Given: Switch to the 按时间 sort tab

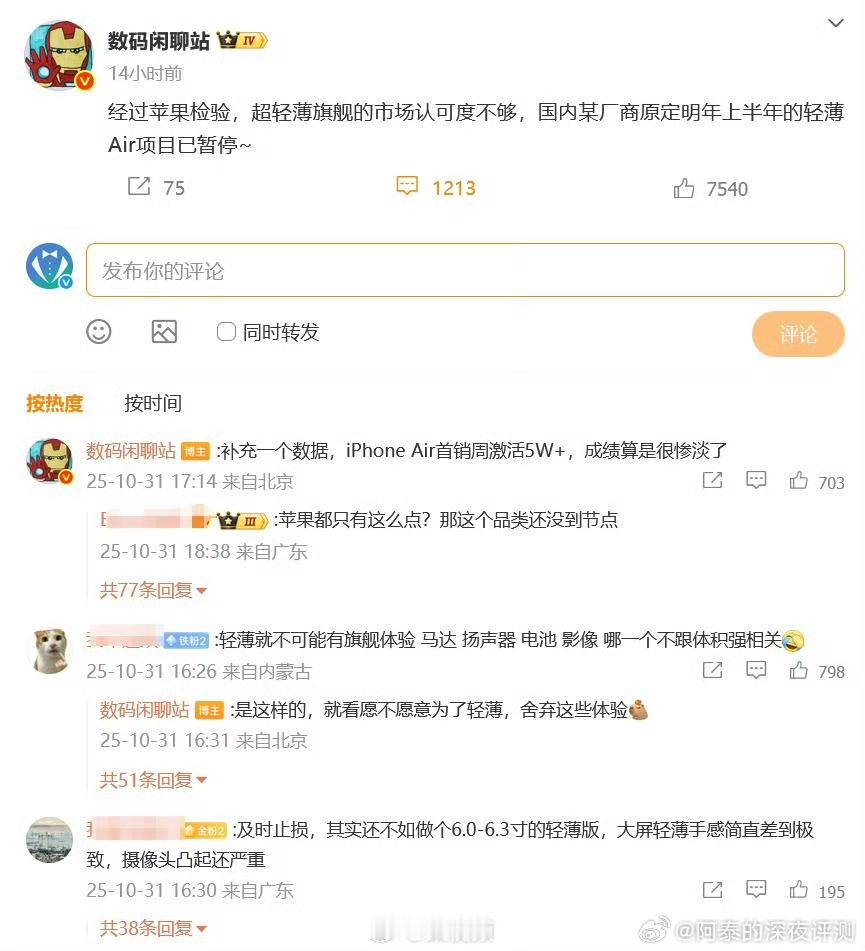Looking at the screenshot, I should (x=152, y=403).
